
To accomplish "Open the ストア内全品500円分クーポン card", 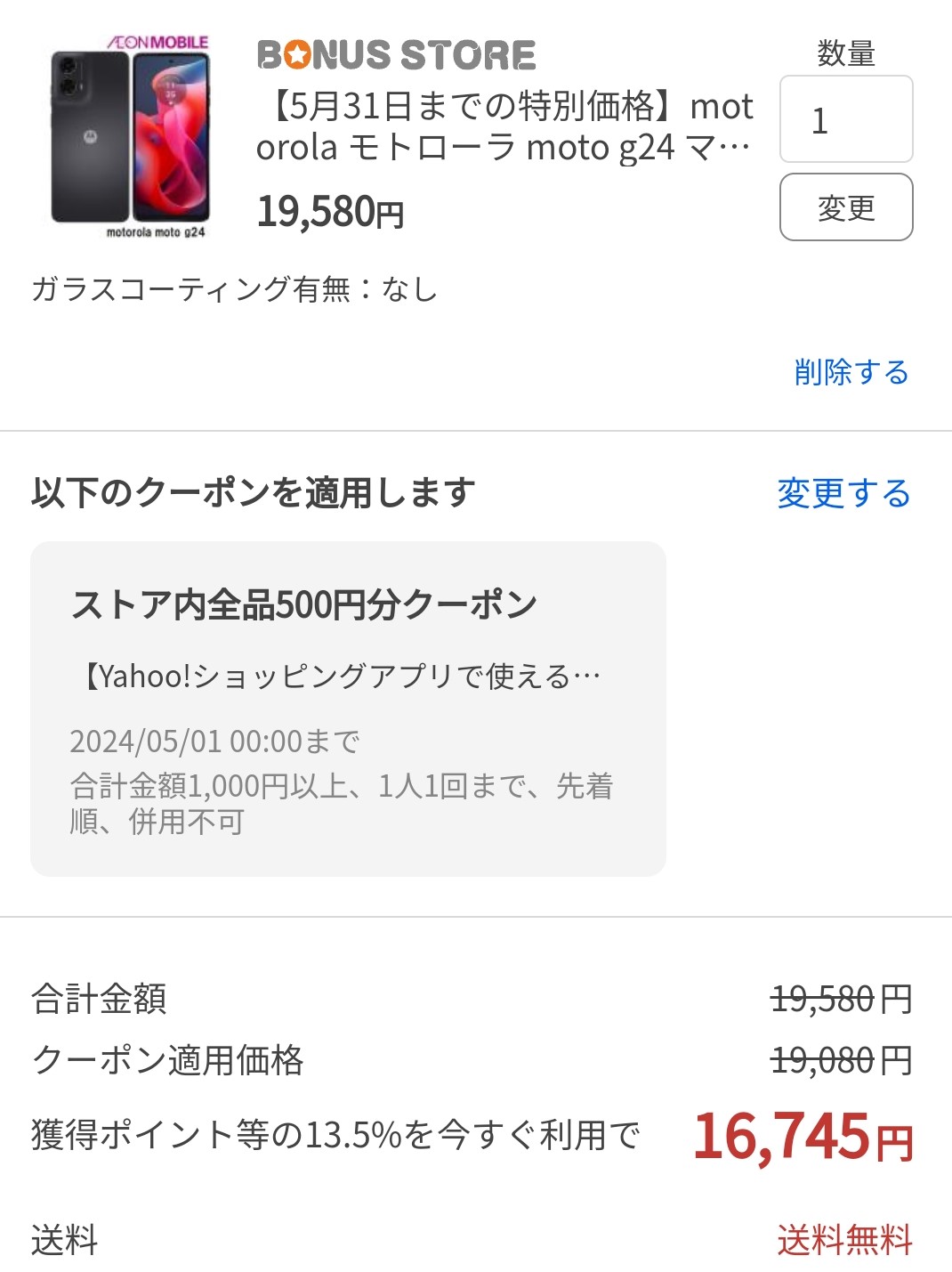I will 348,708.
